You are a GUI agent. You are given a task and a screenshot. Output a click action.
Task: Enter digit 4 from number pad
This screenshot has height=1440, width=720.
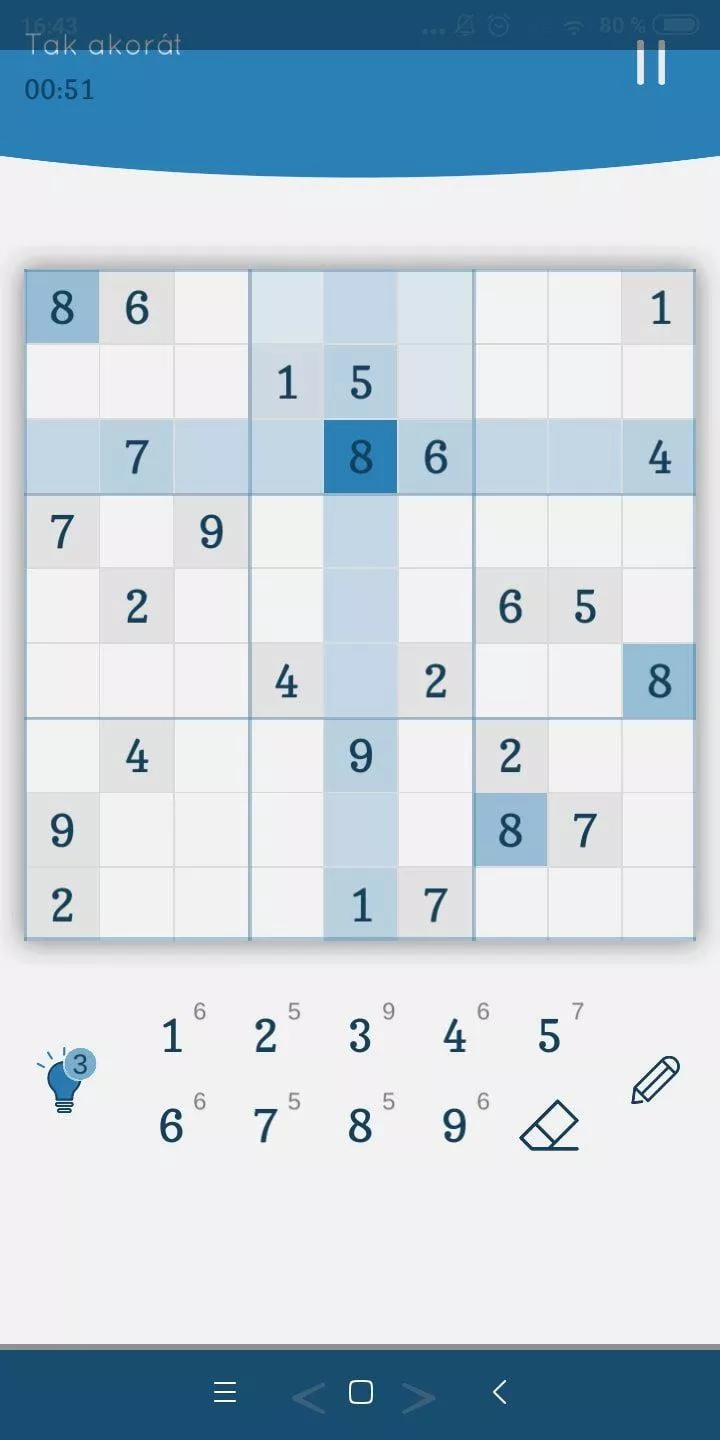(455, 1037)
